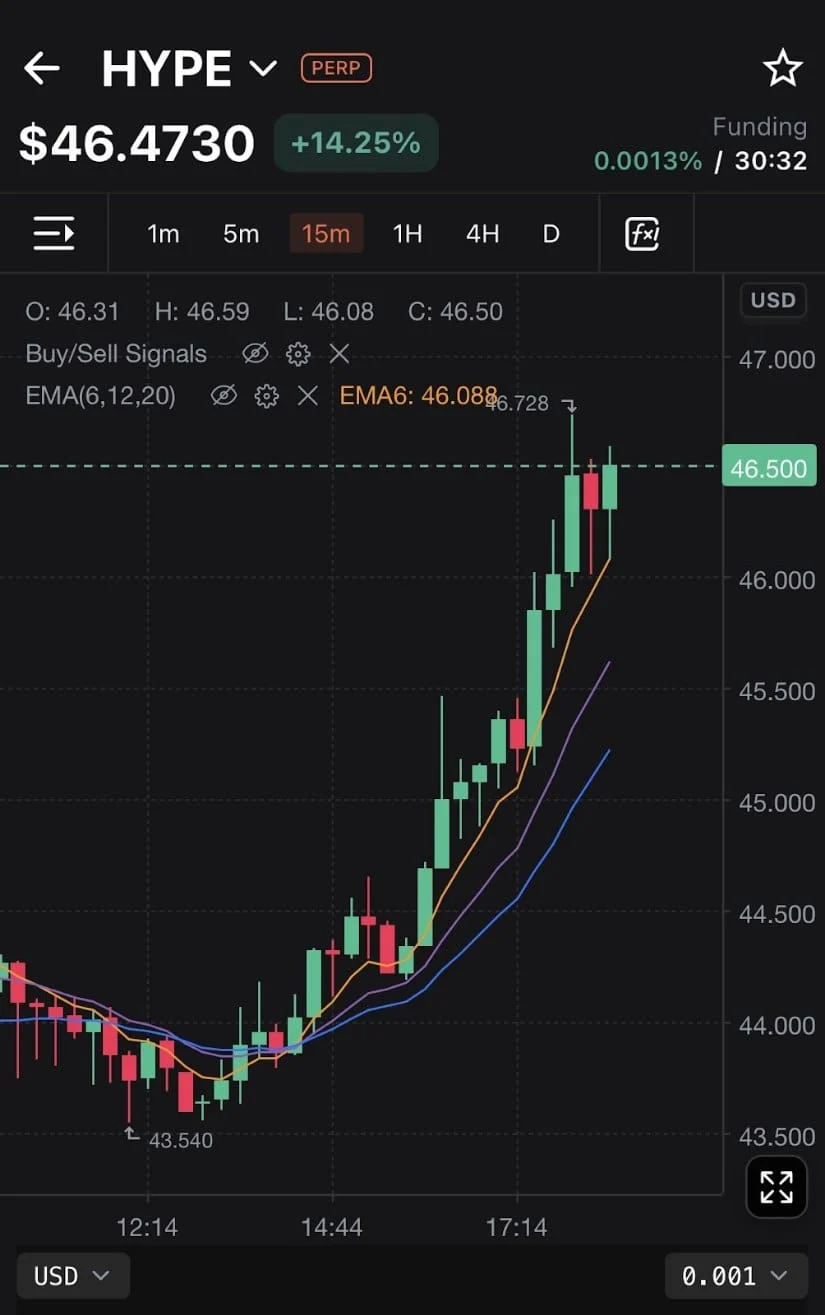Screen dimensions: 825x1315
Task: Open the USD currency dropdown at bottom
Action: coord(71,1275)
